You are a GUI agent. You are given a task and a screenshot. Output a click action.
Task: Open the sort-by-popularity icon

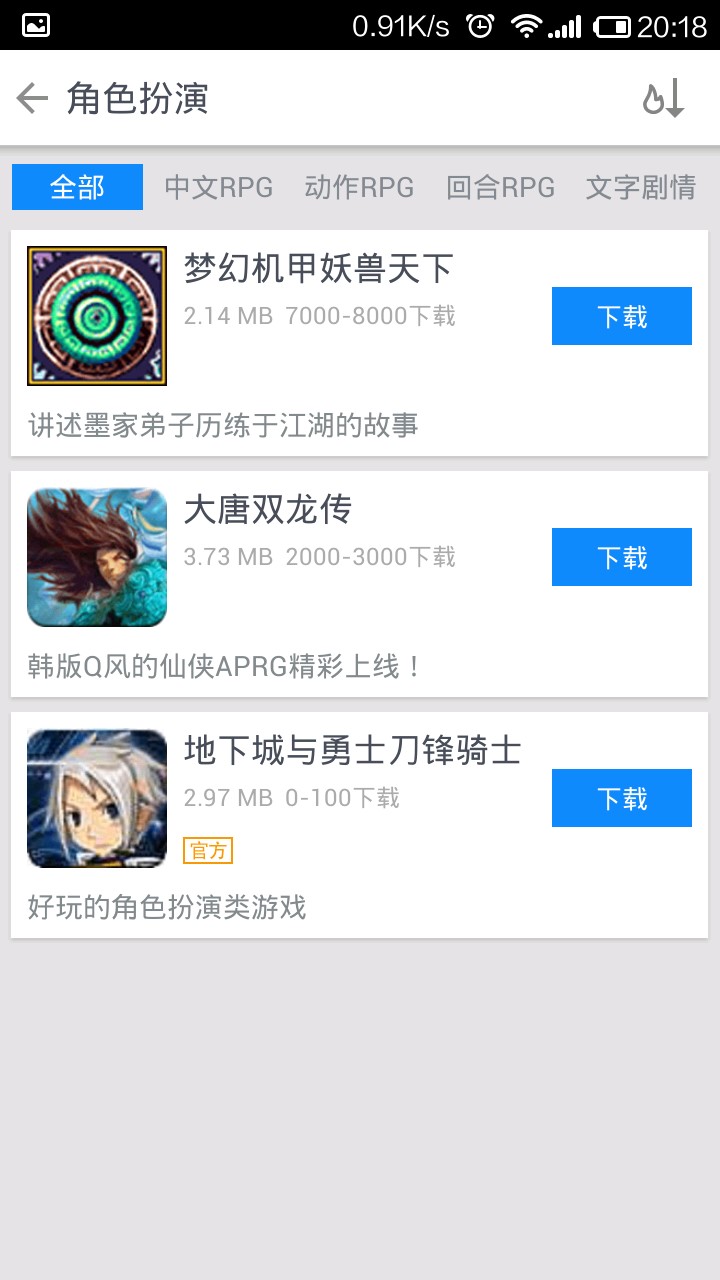pyautogui.click(x=664, y=98)
